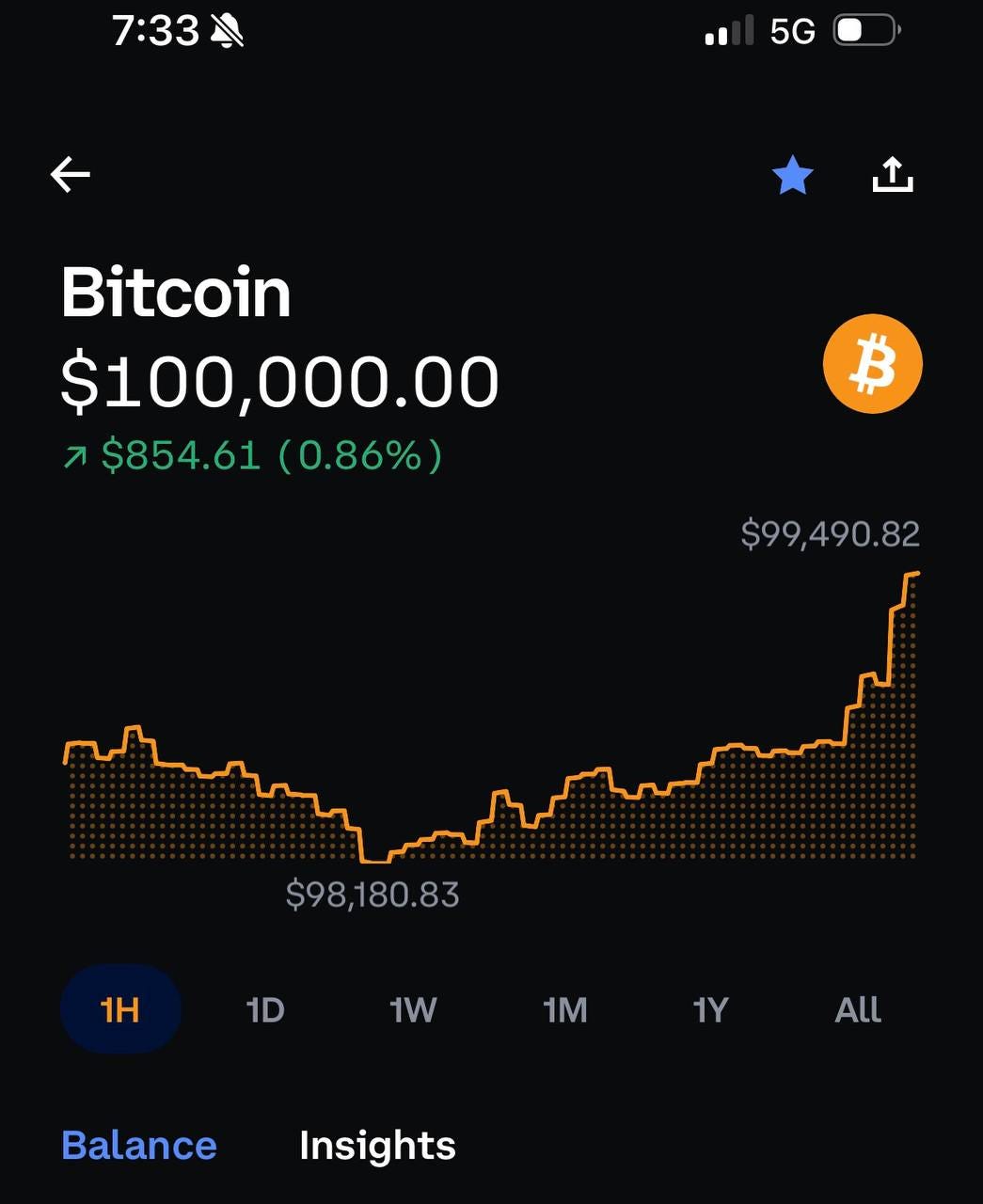This screenshot has width=983, height=1204.
Task: Tap the green upward trend arrow
Action: coord(75,456)
